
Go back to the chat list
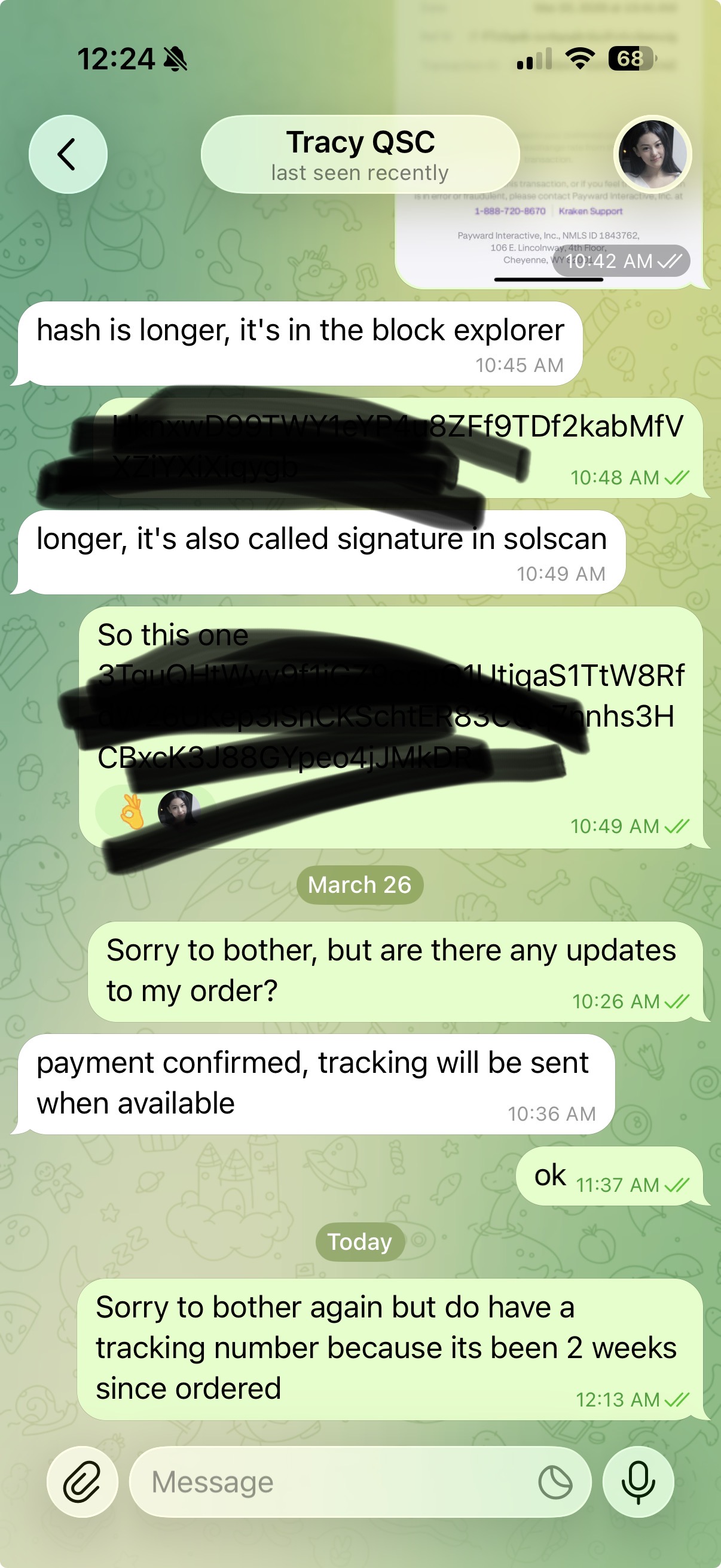coord(68,154)
